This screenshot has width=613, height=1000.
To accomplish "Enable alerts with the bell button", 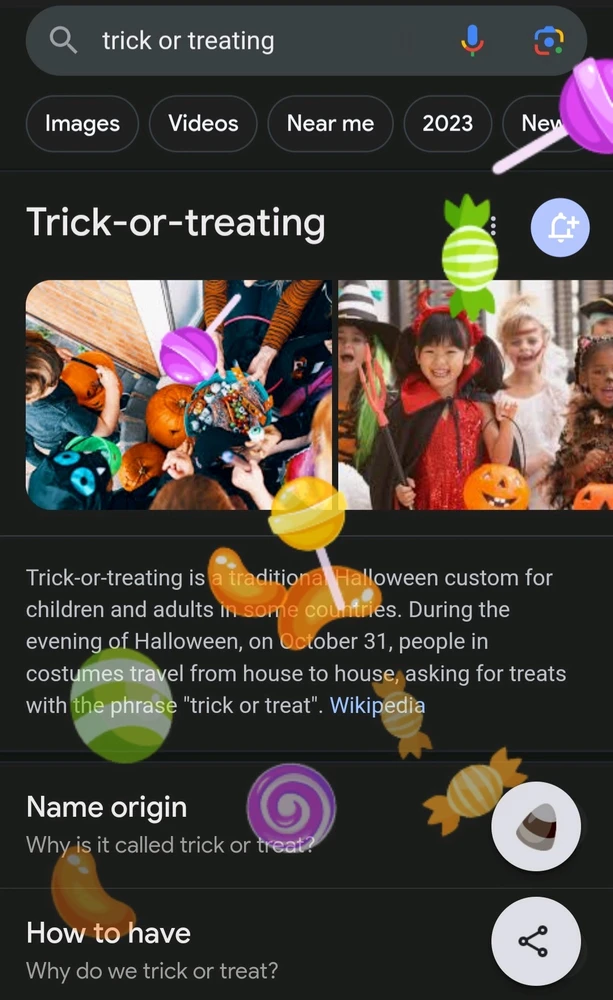I will coord(560,226).
